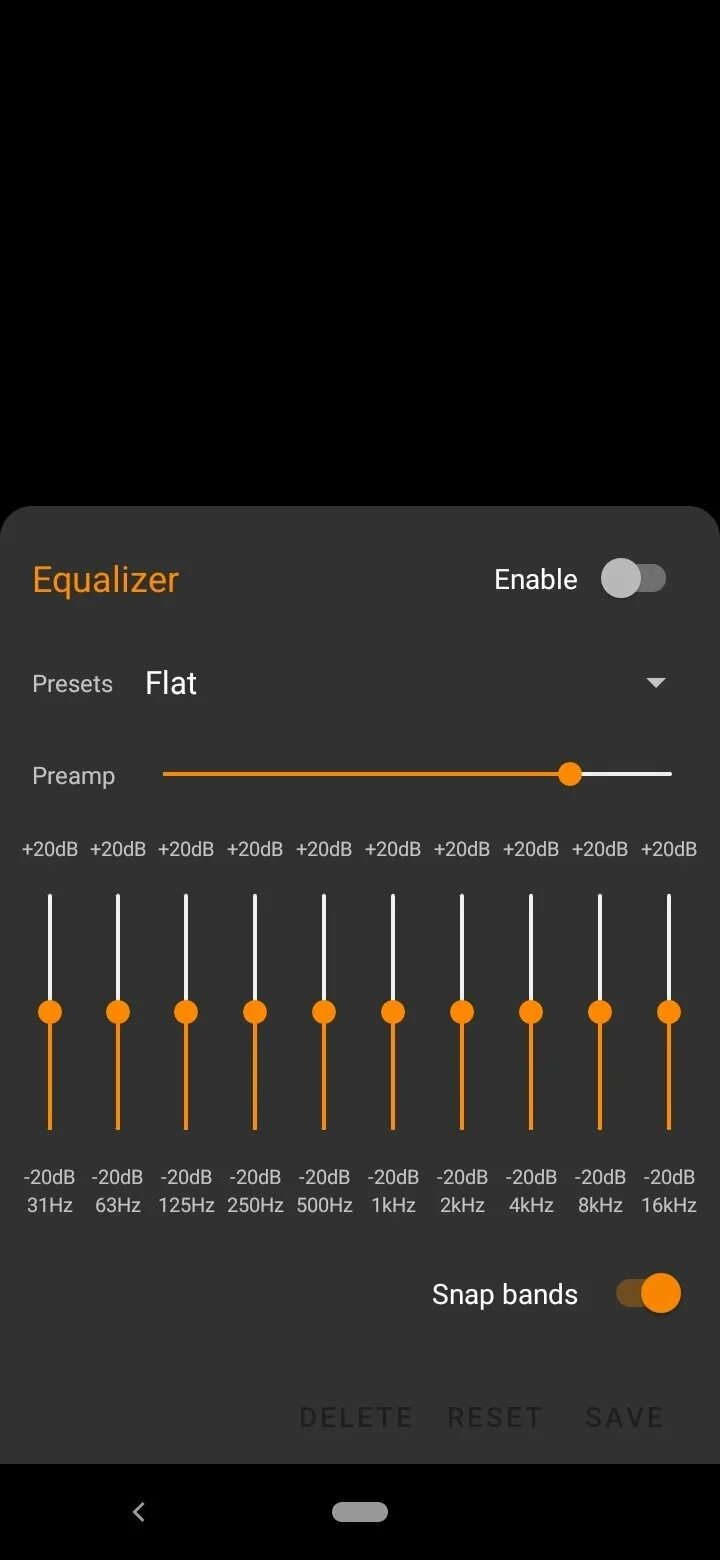Tap the 8kHz band slider handle
Image resolution: width=720 pixels, height=1560 pixels.
[x=600, y=1012]
